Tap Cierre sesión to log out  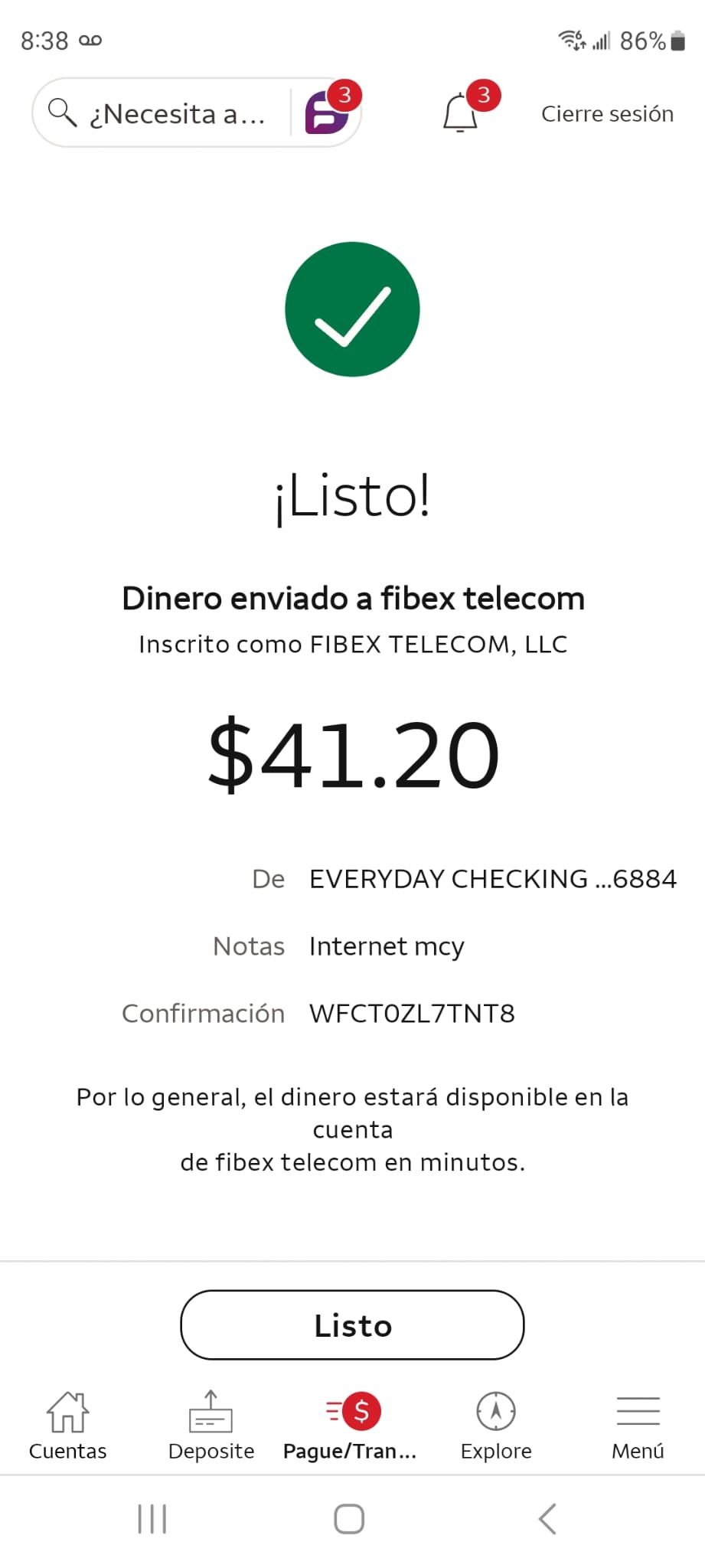pyautogui.click(x=607, y=113)
